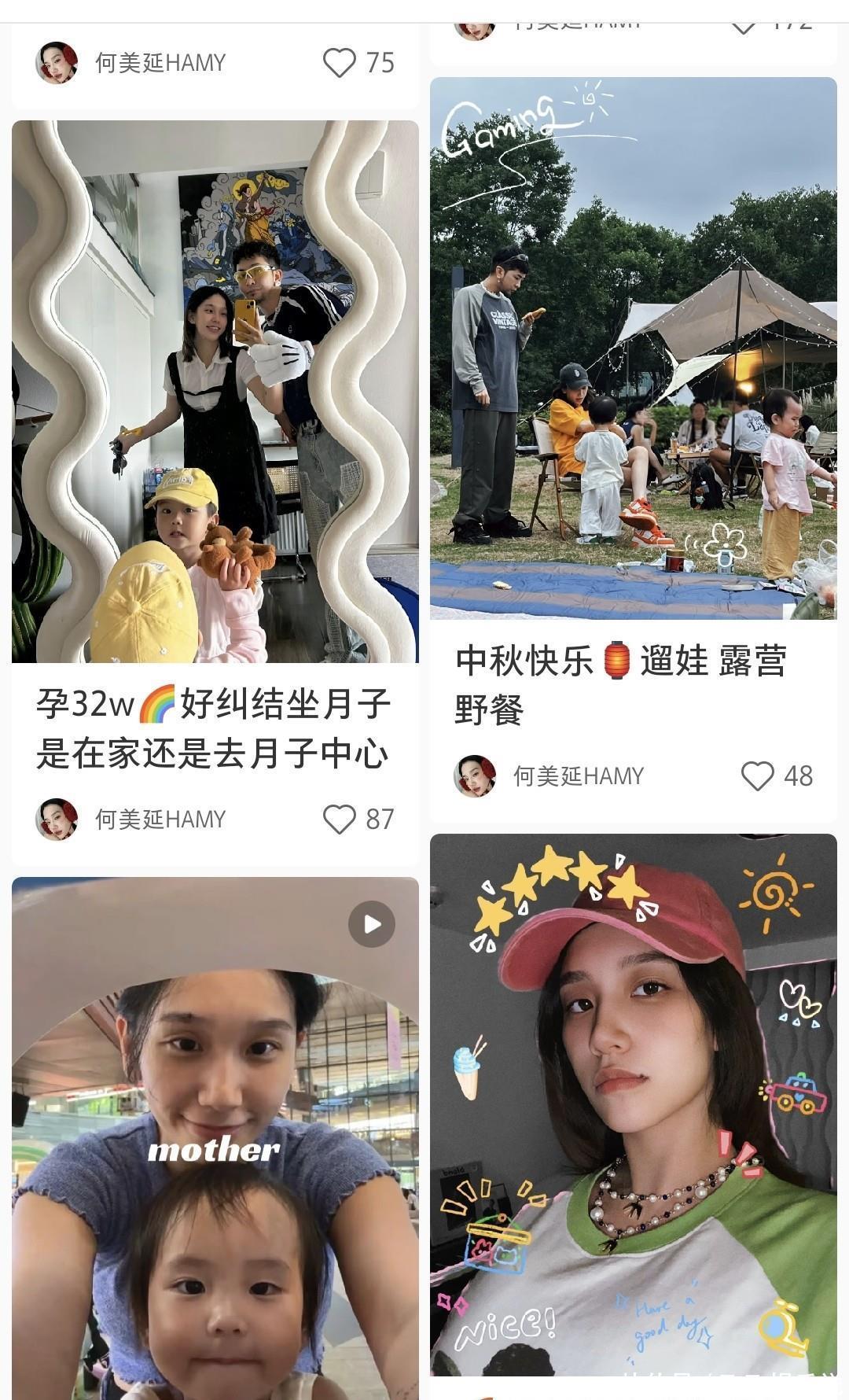Read the 孕32w post title text
Screen dimensions: 849x1400
(x=213, y=728)
